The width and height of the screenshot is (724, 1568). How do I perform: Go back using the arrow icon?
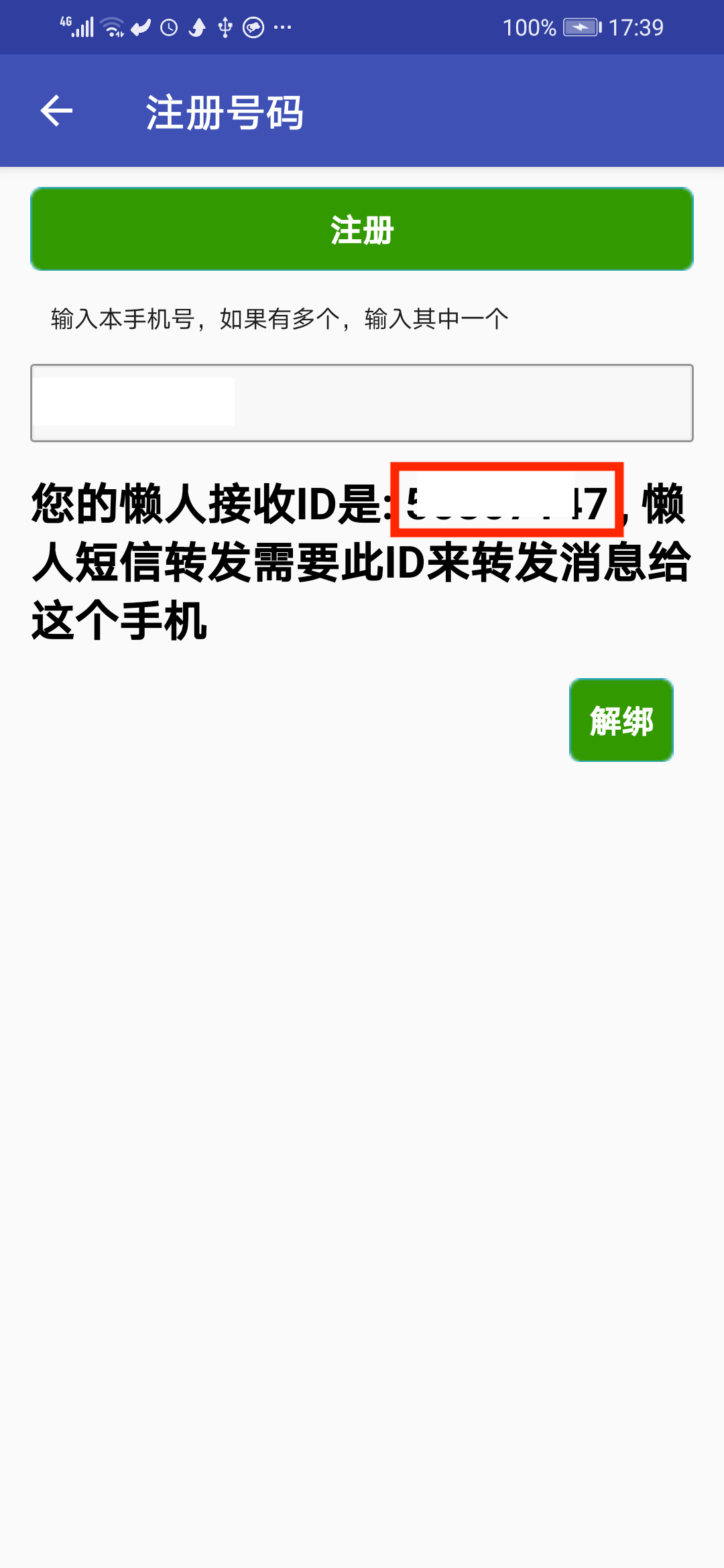(56, 111)
